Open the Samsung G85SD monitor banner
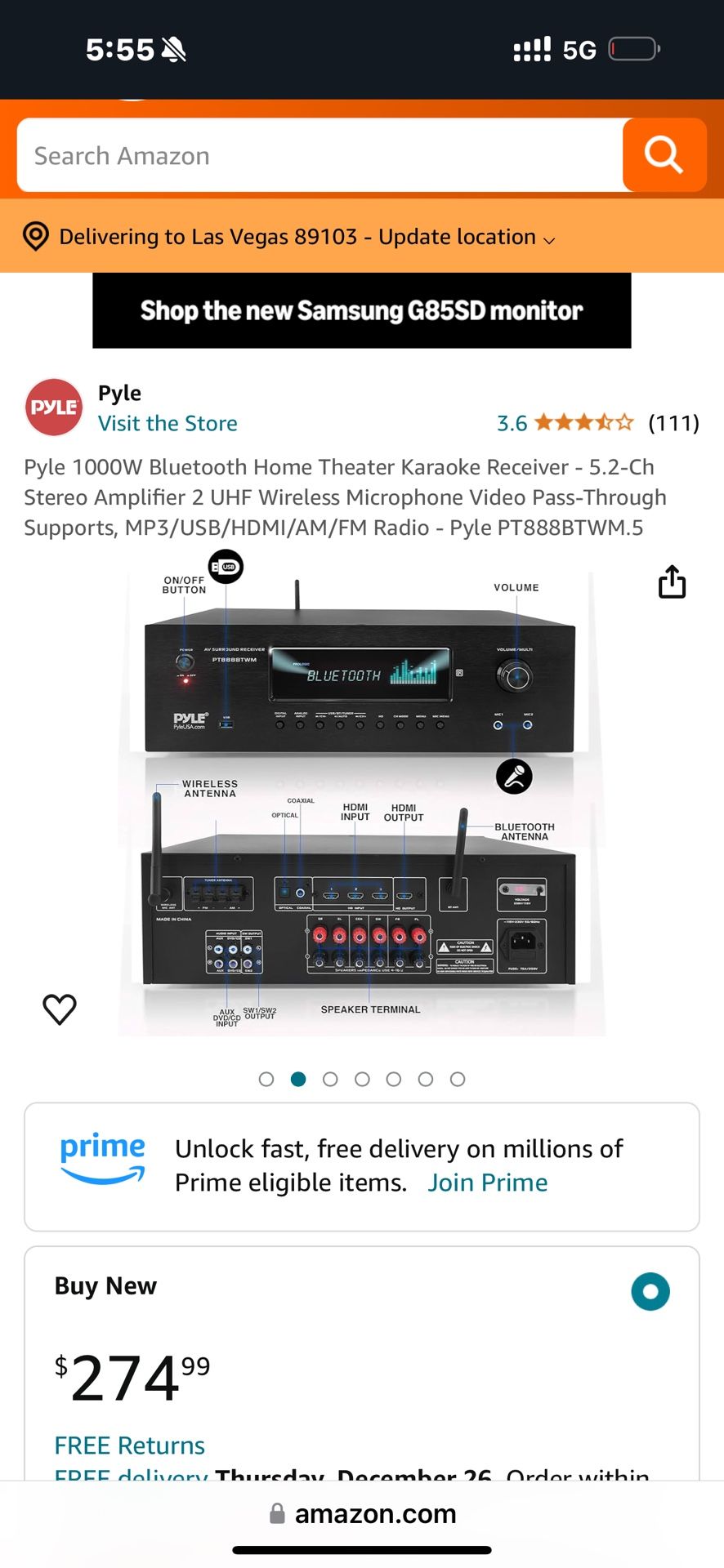This screenshot has width=724, height=1568. 362,310
